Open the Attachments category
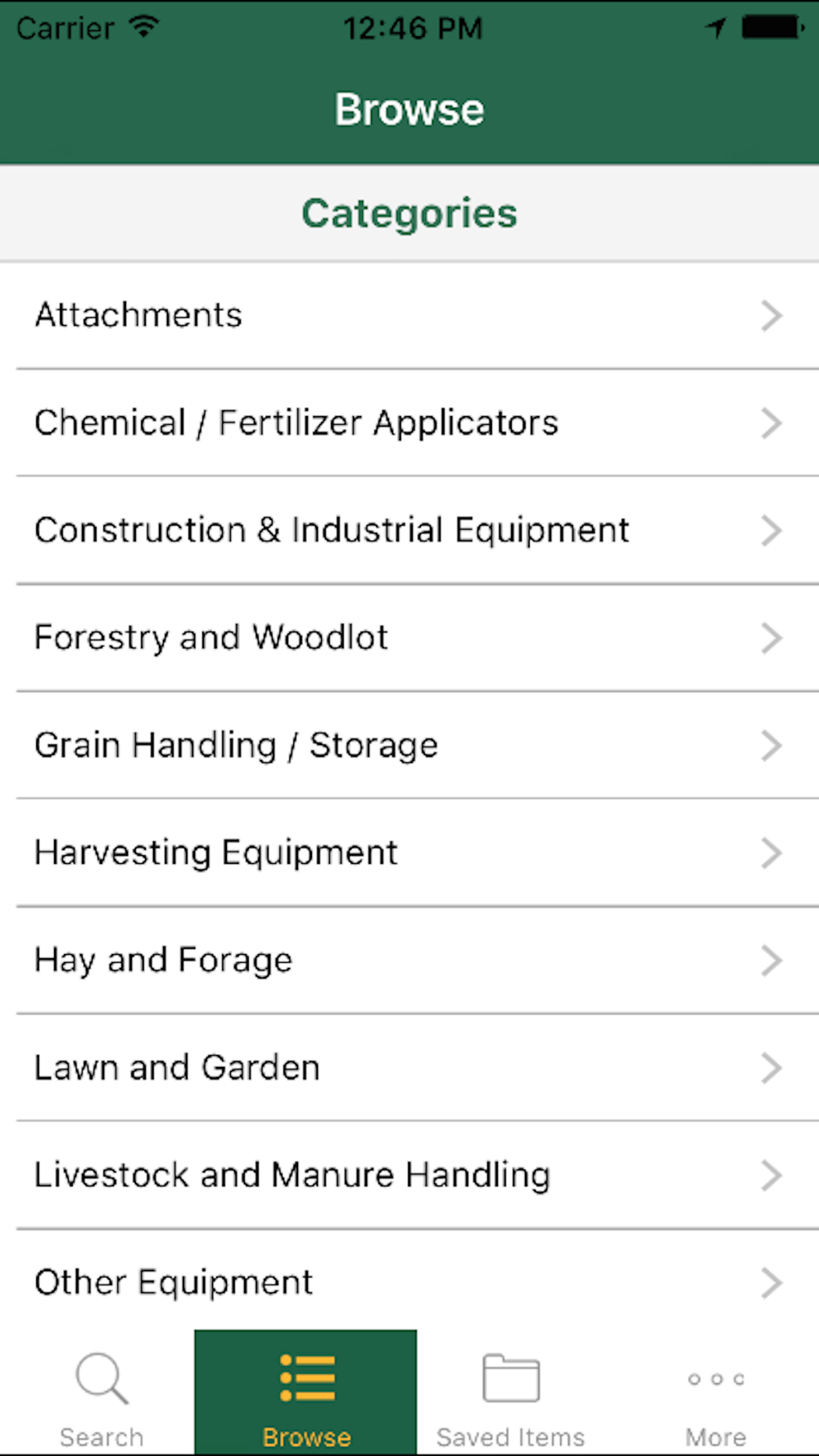The width and height of the screenshot is (819, 1456). point(409,315)
